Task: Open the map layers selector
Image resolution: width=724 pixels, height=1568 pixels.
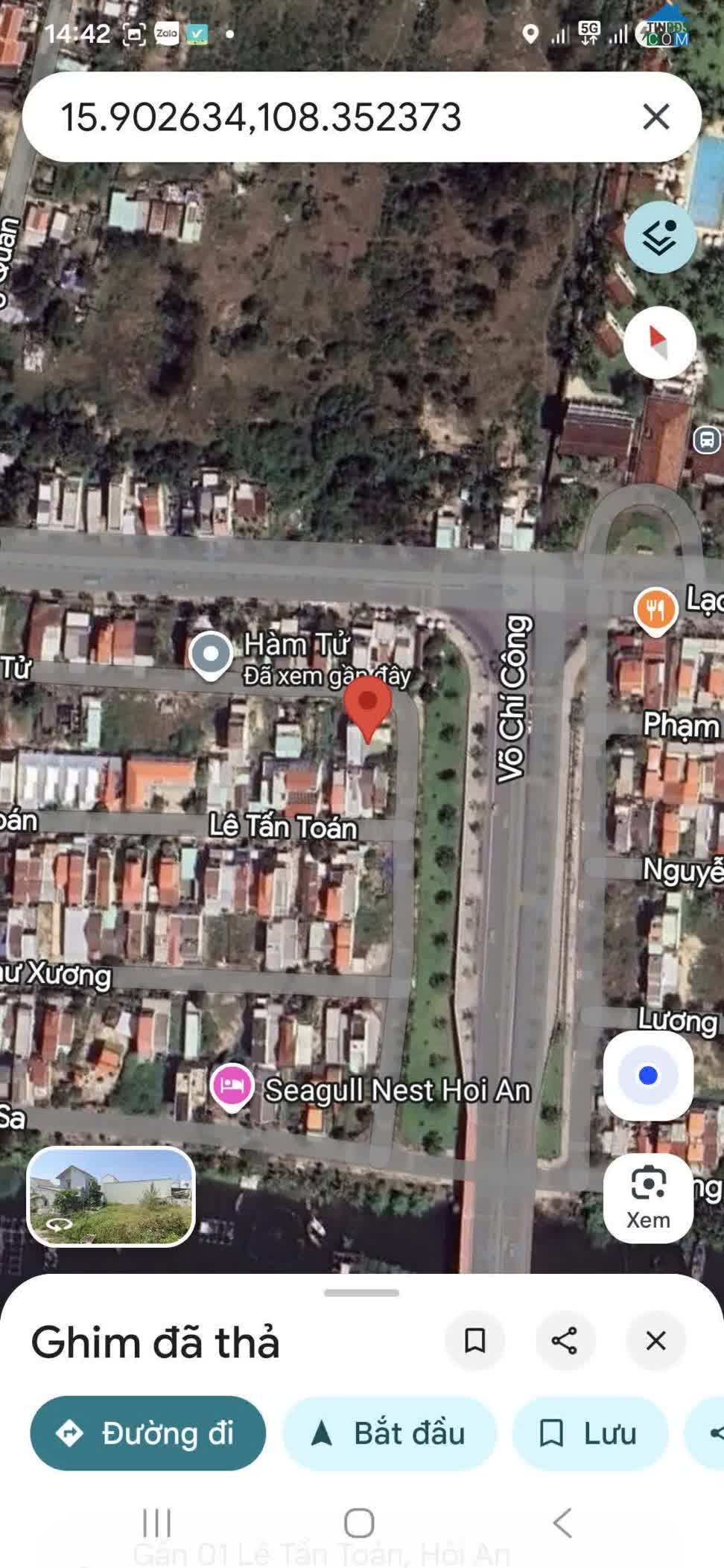Action: pyautogui.click(x=659, y=238)
